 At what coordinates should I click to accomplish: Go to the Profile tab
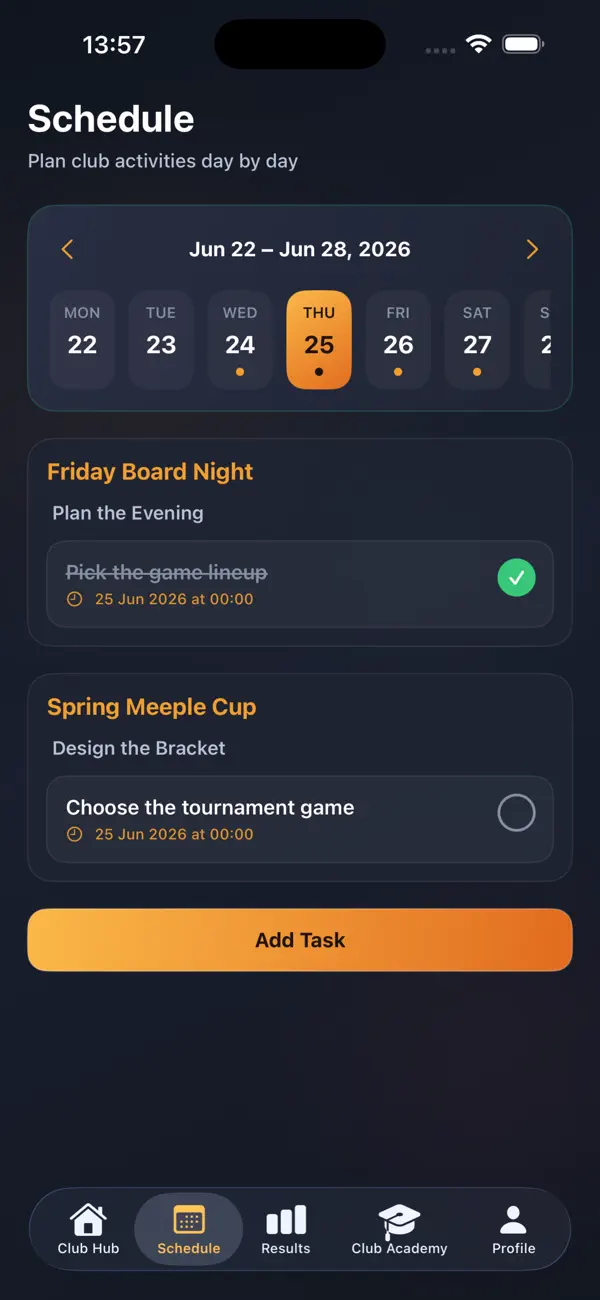(513, 1229)
